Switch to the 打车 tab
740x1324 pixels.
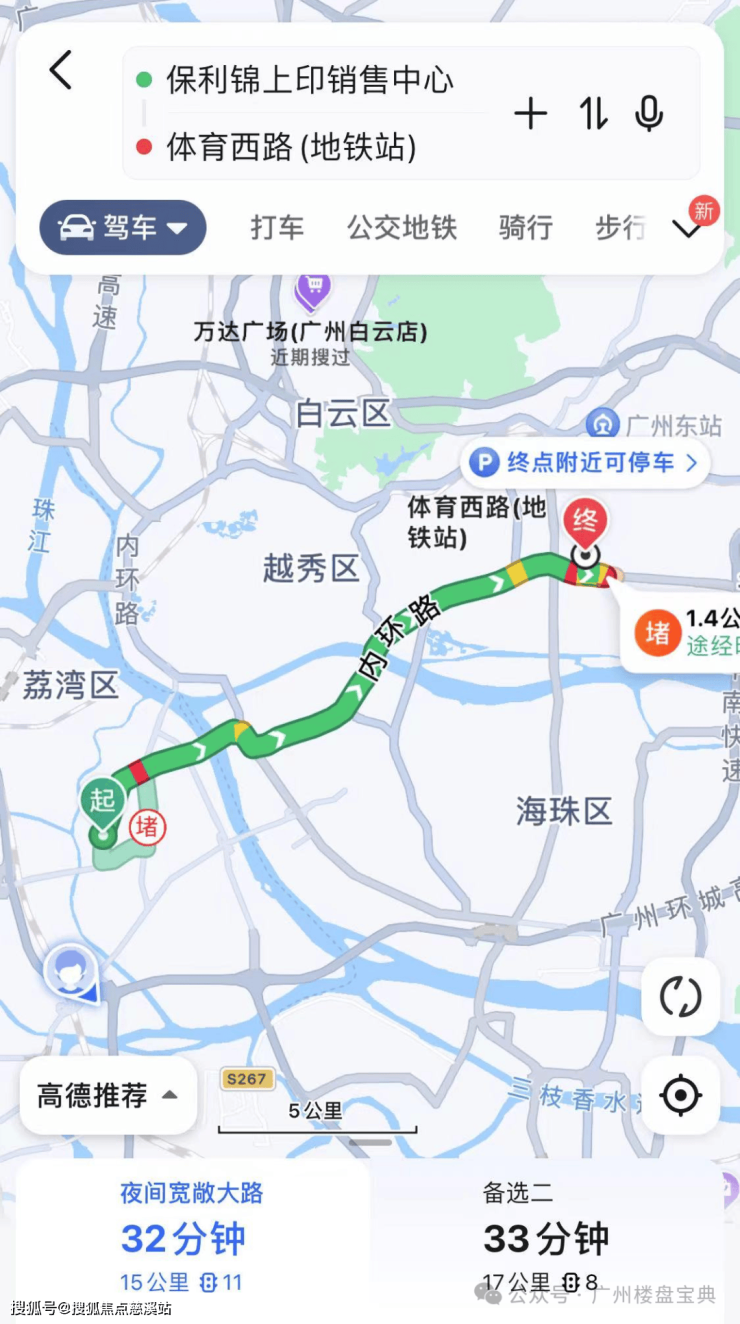click(277, 228)
